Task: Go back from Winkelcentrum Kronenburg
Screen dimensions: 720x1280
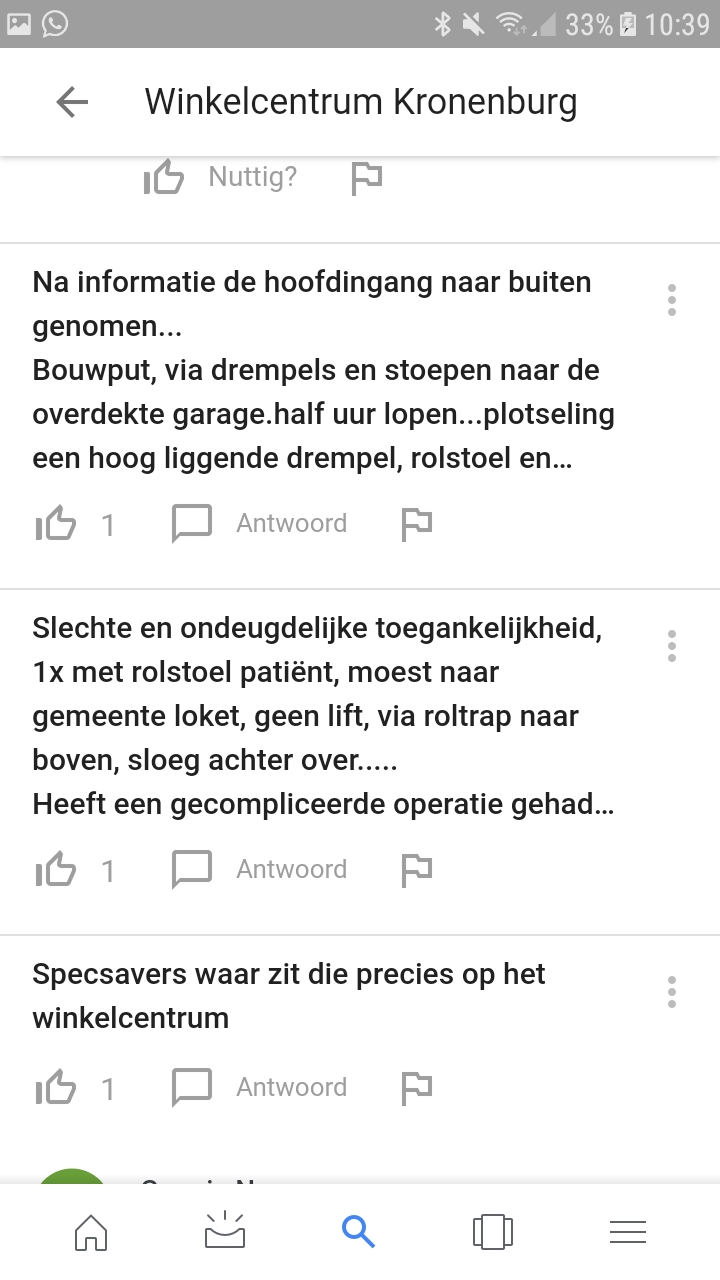Action: (x=72, y=102)
